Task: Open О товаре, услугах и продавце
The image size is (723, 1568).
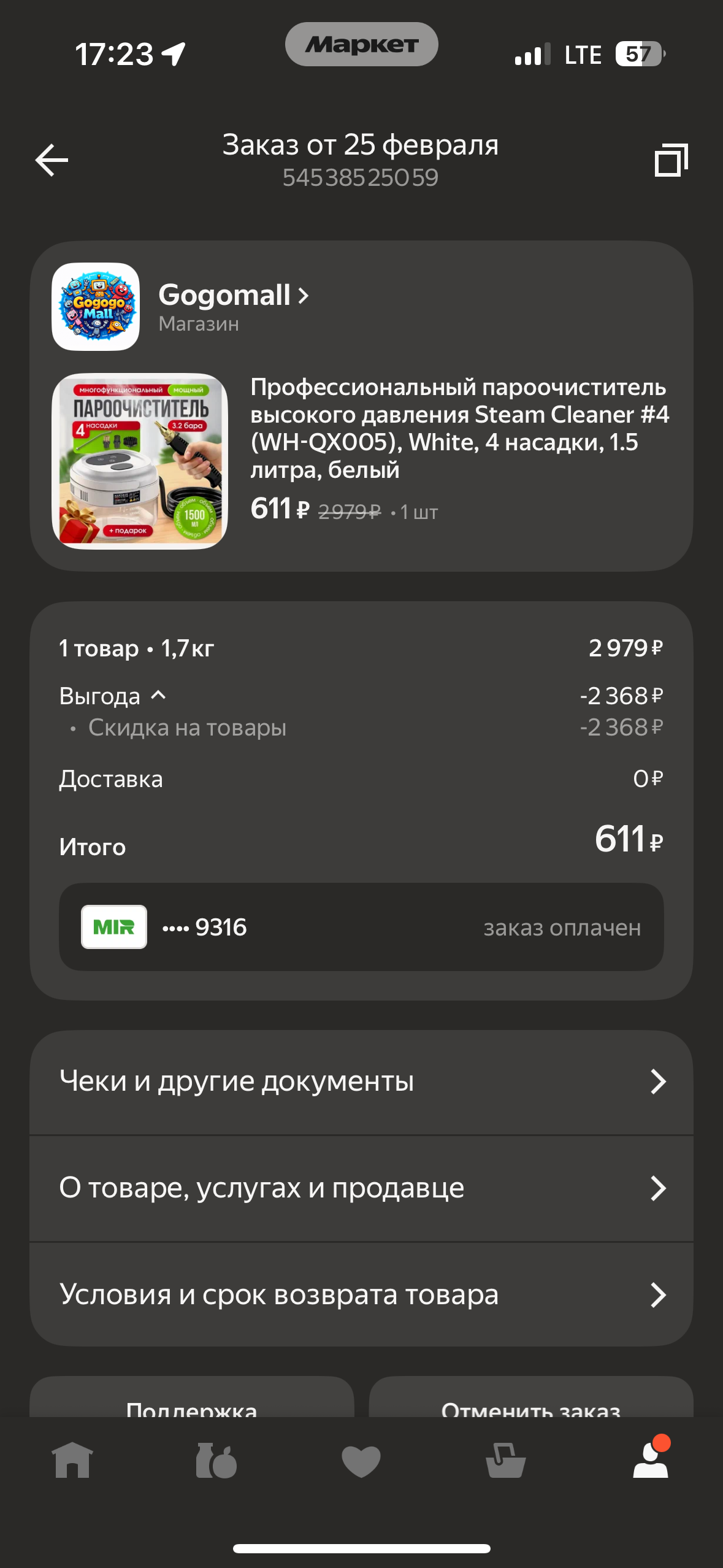Action: [x=361, y=1187]
